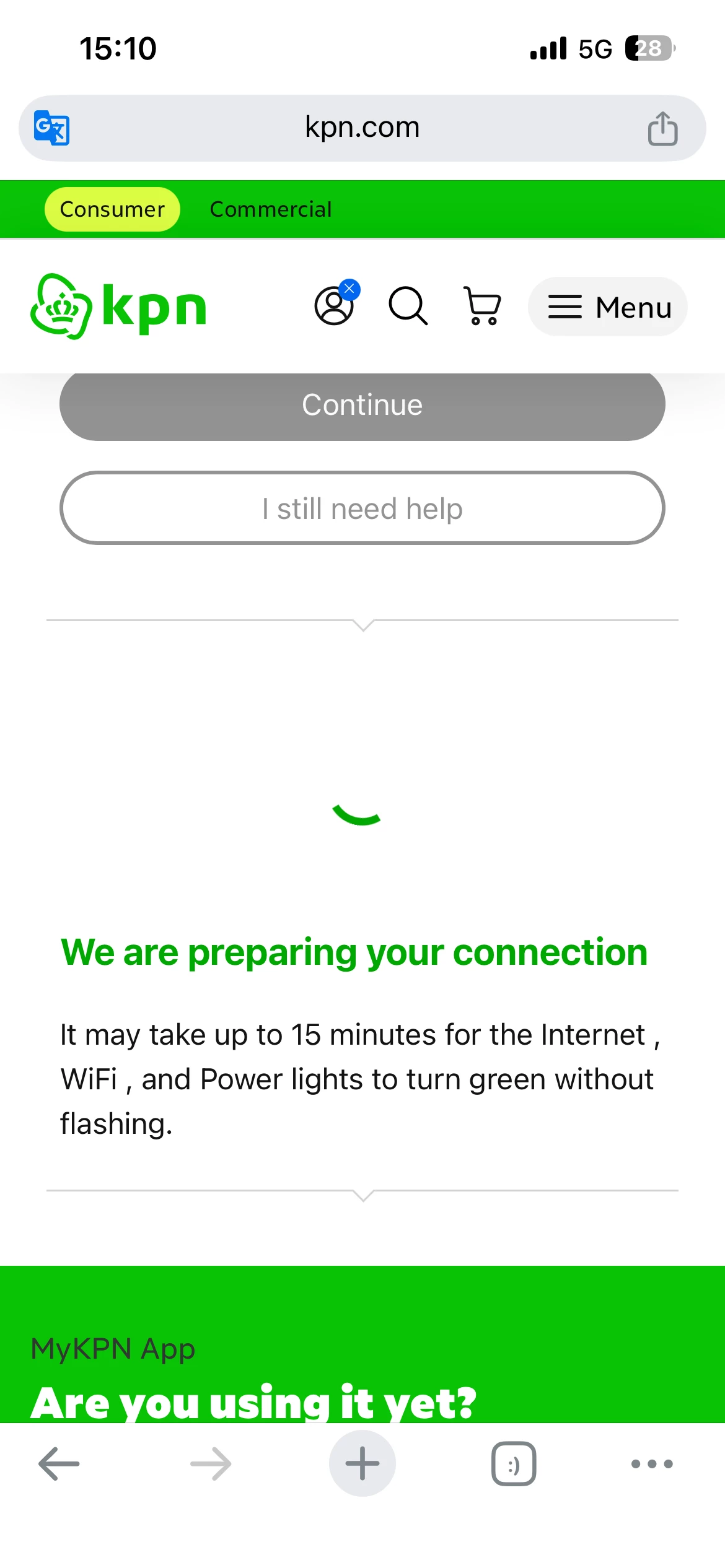Switch to the Commercial tab

pyautogui.click(x=271, y=209)
